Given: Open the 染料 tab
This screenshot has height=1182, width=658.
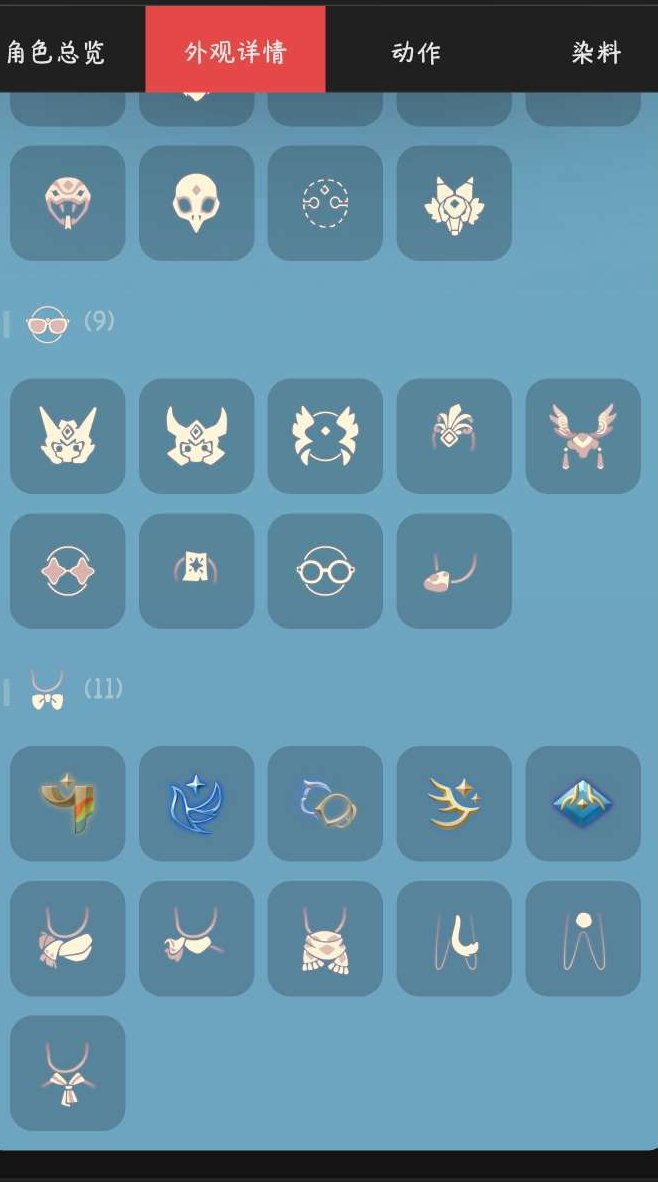Looking at the screenshot, I should click(x=596, y=52).
